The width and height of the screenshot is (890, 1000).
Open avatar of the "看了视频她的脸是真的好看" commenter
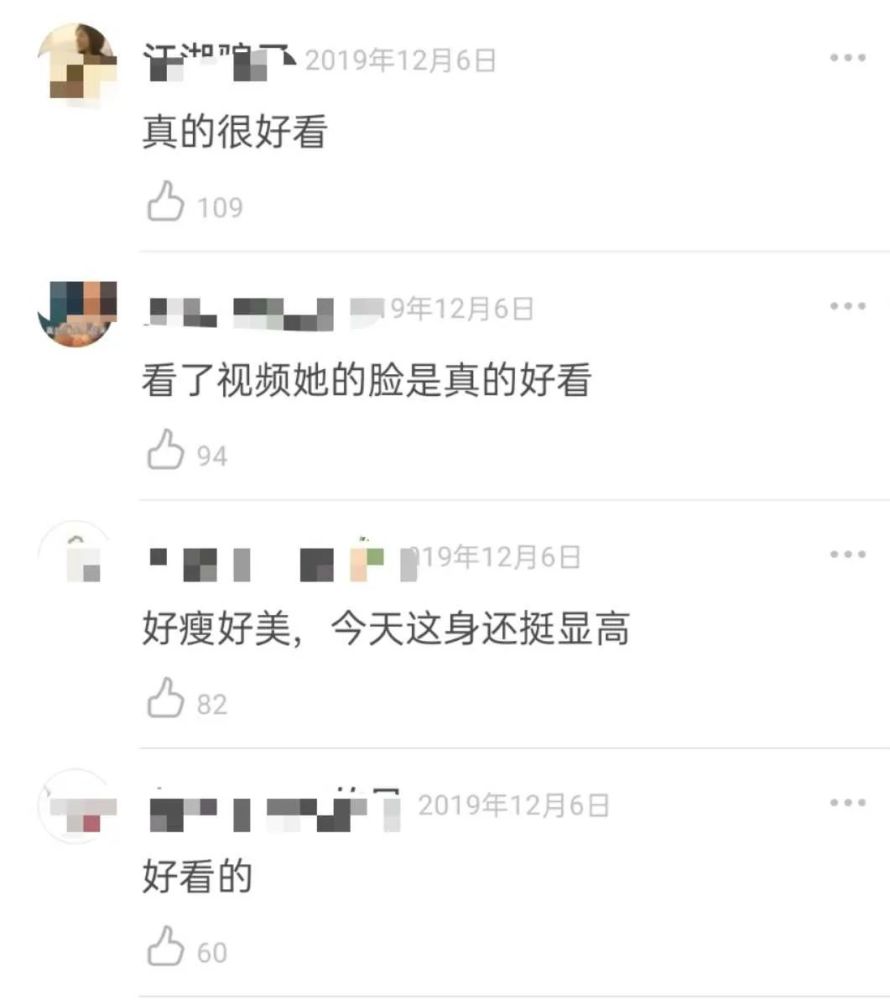pos(76,310)
